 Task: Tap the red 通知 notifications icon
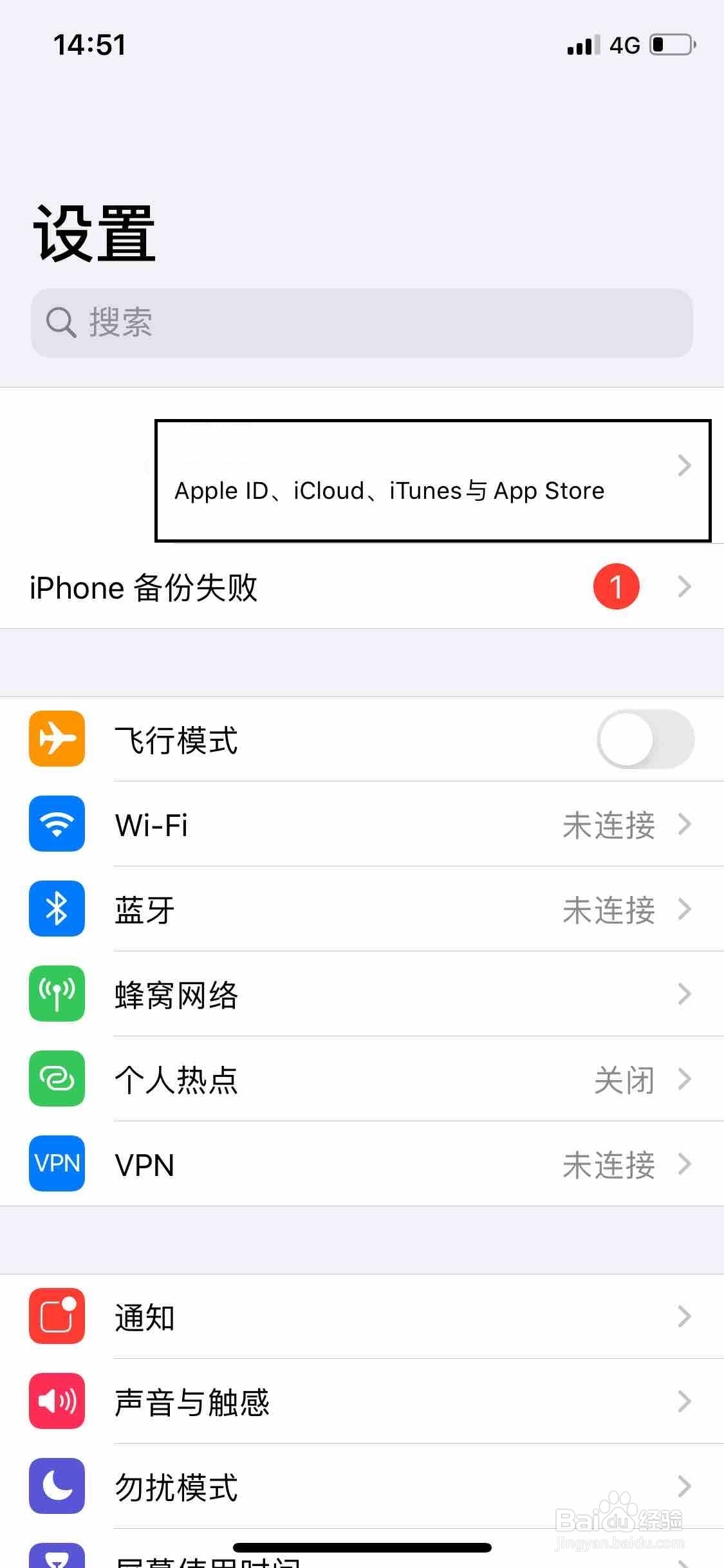click(56, 1317)
